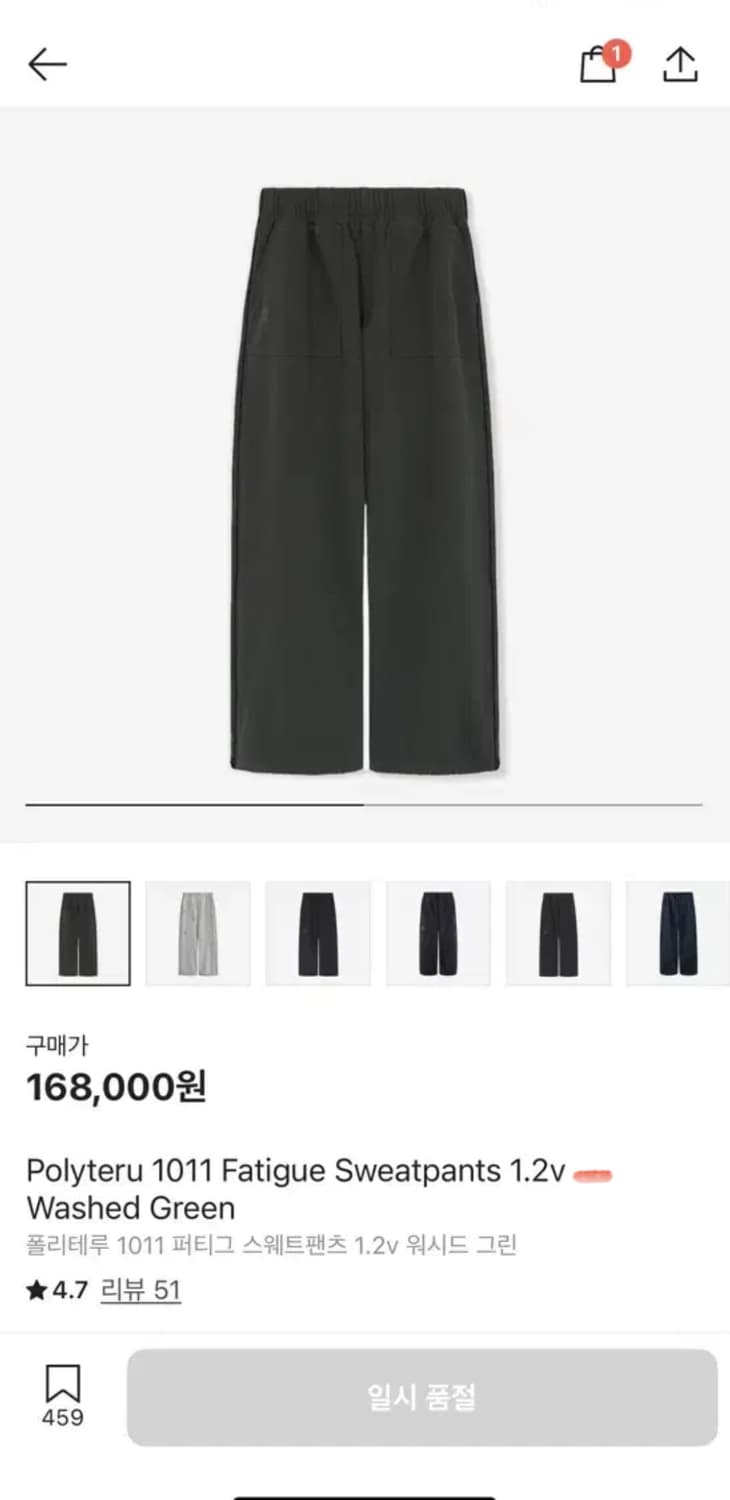
Task: Share this product
Action: (x=680, y=65)
